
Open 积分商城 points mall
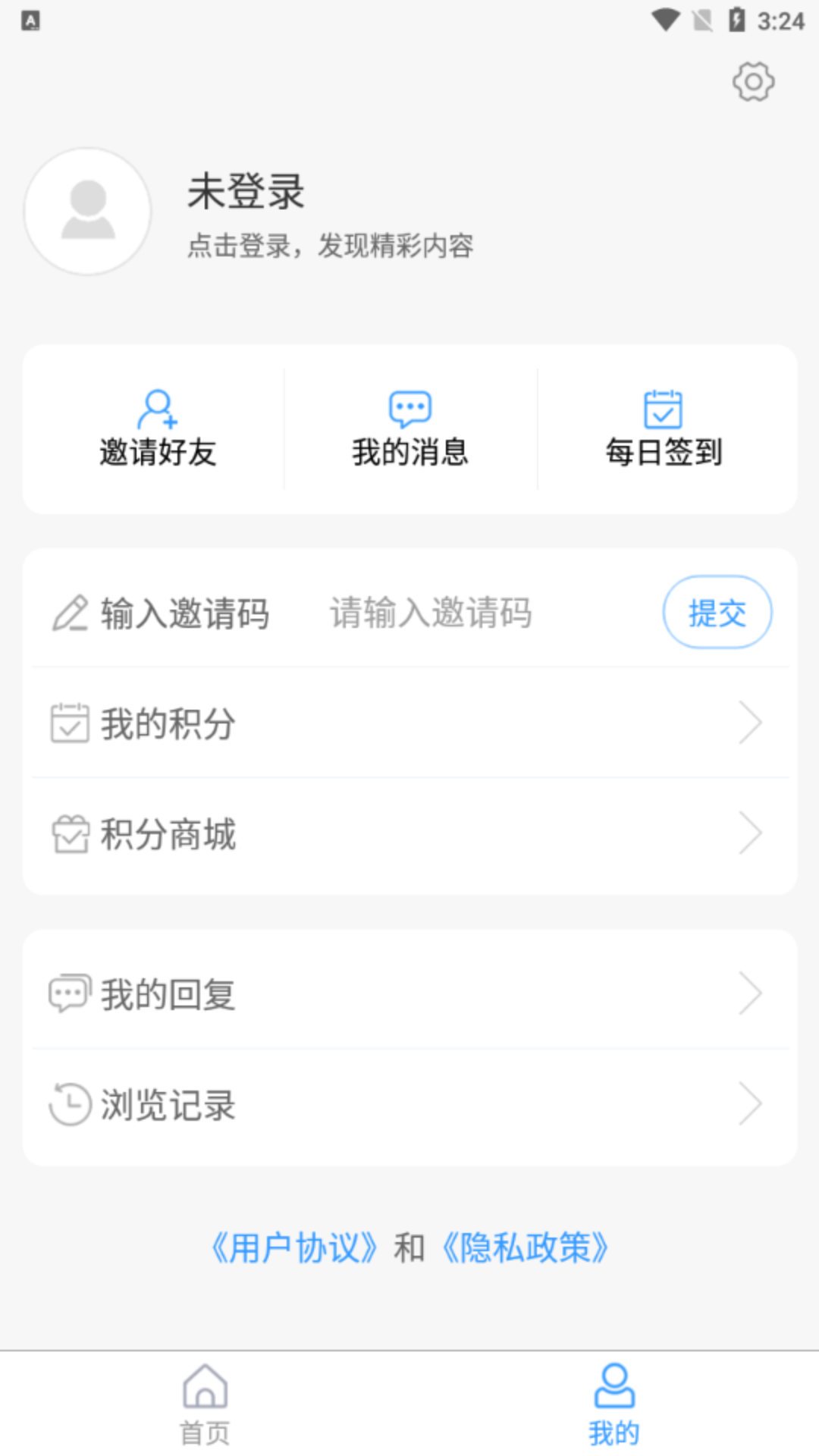(409, 834)
